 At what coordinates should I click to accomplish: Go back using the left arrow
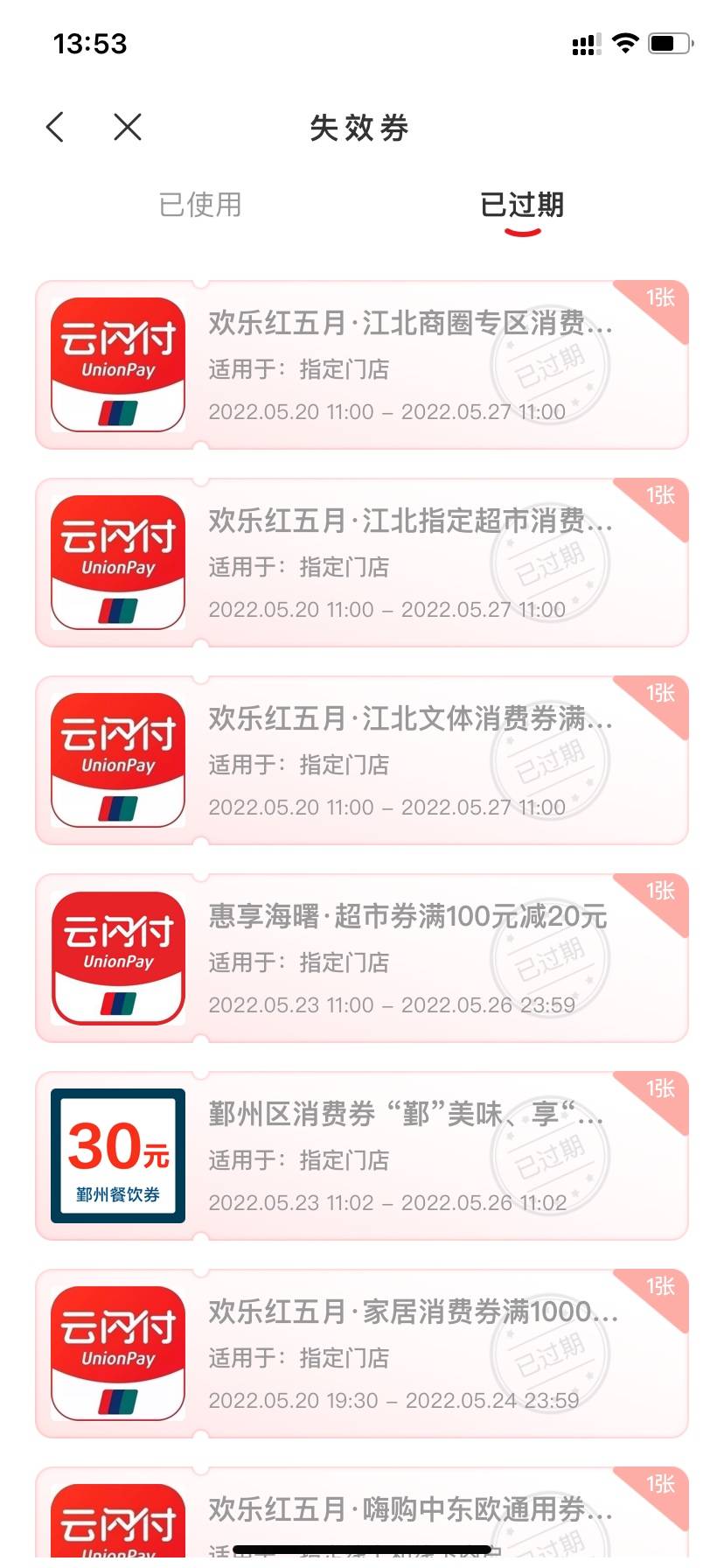coord(55,128)
